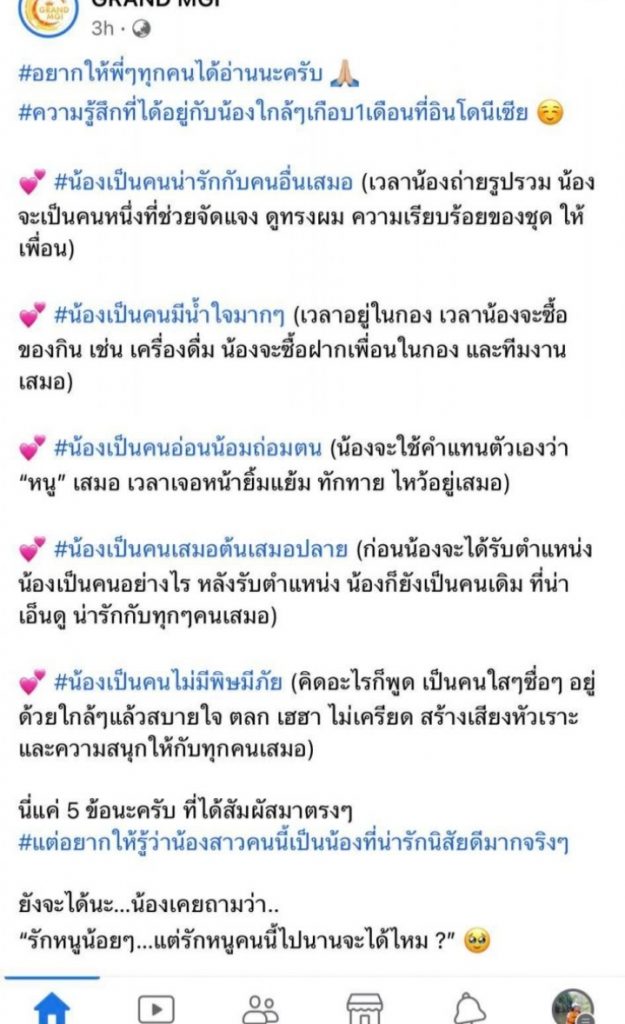The width and height of the screenshot is (625, 1024).
Task: Open the Friends tab
Action: [261, 1008]
